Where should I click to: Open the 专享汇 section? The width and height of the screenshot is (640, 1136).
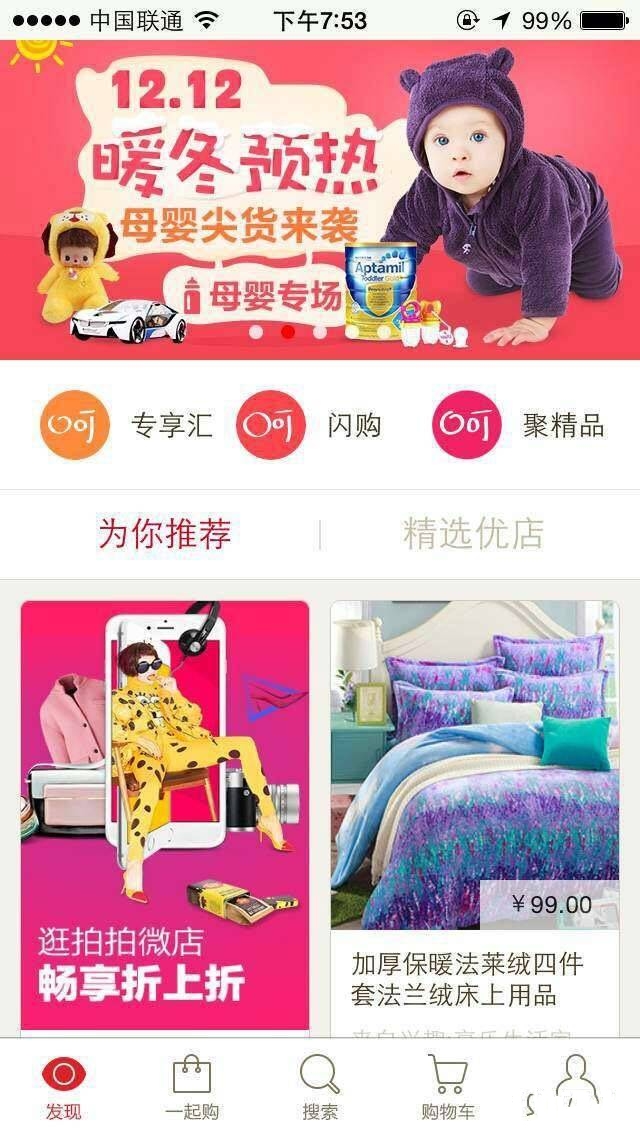coord(127,425)
